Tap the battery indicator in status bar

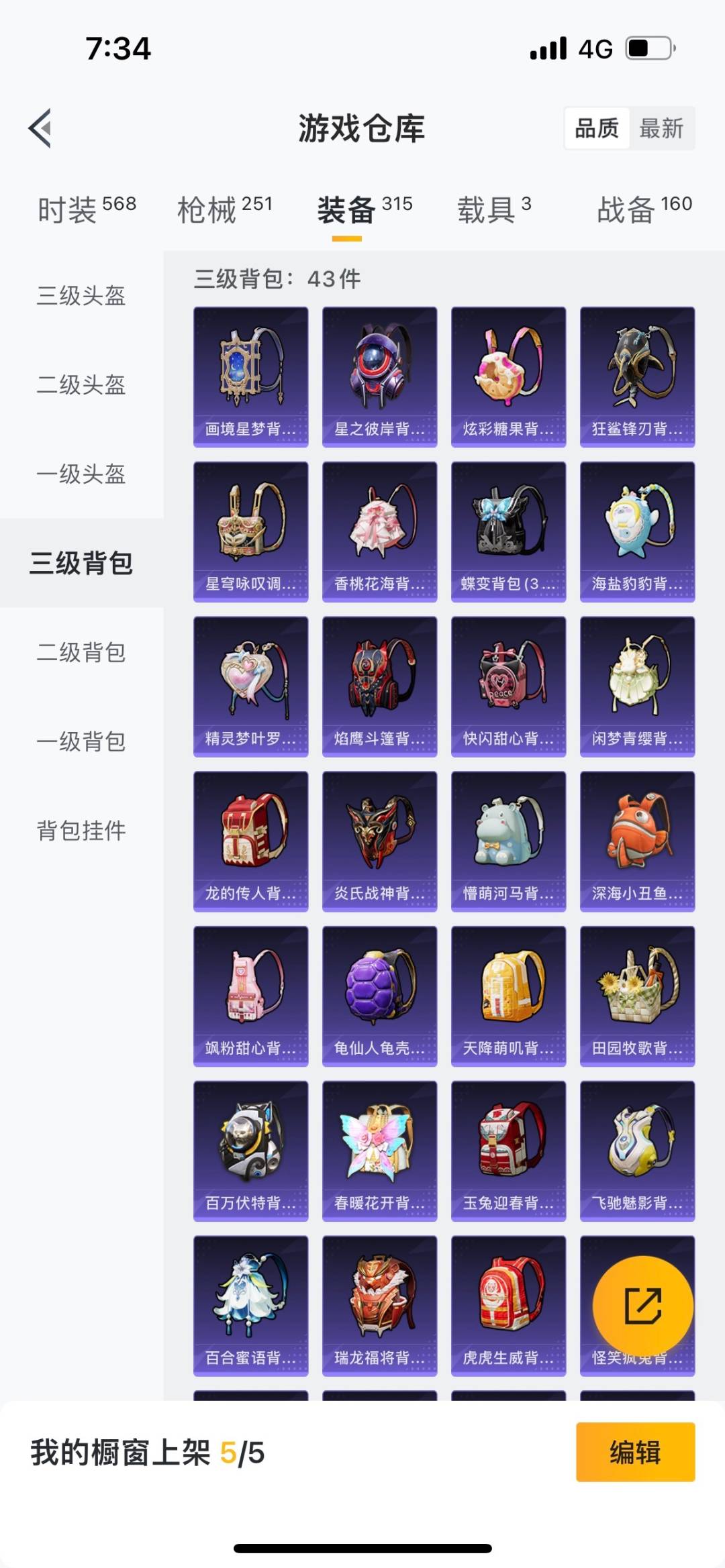(x=648, y=50)
